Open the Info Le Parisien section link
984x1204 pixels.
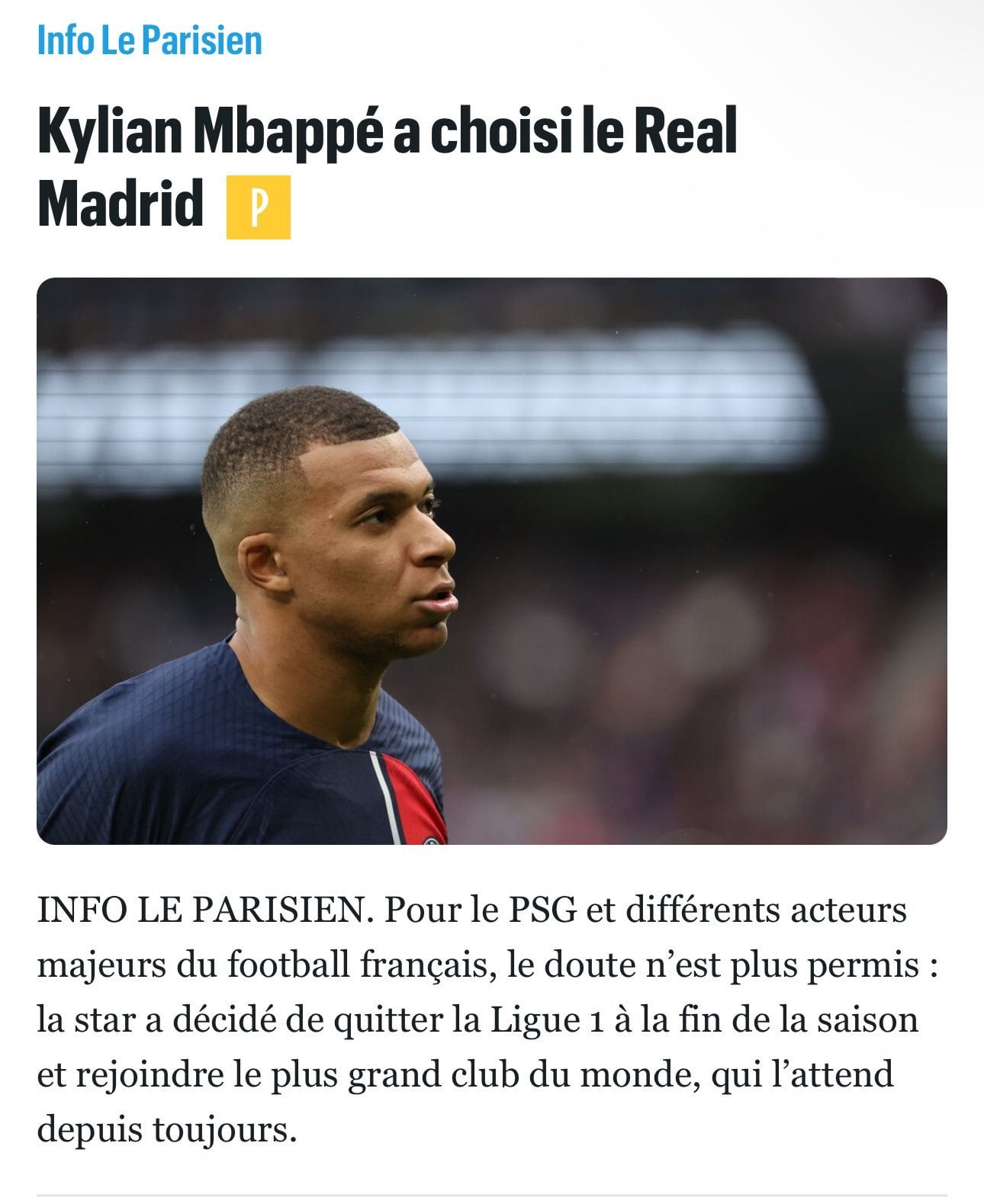click(150, 40)
